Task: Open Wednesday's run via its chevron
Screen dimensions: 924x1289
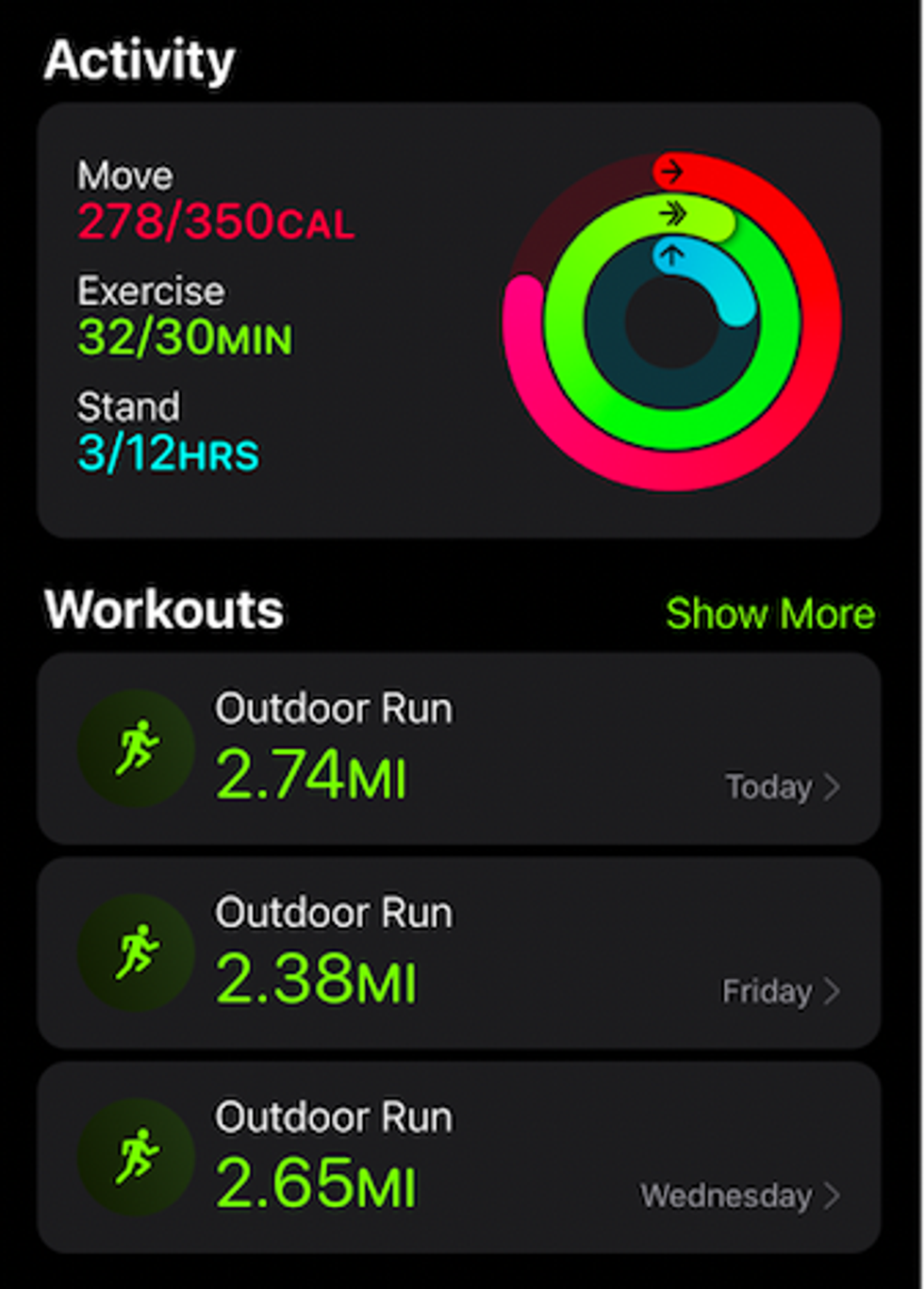Action: (x=833, y=1196)
